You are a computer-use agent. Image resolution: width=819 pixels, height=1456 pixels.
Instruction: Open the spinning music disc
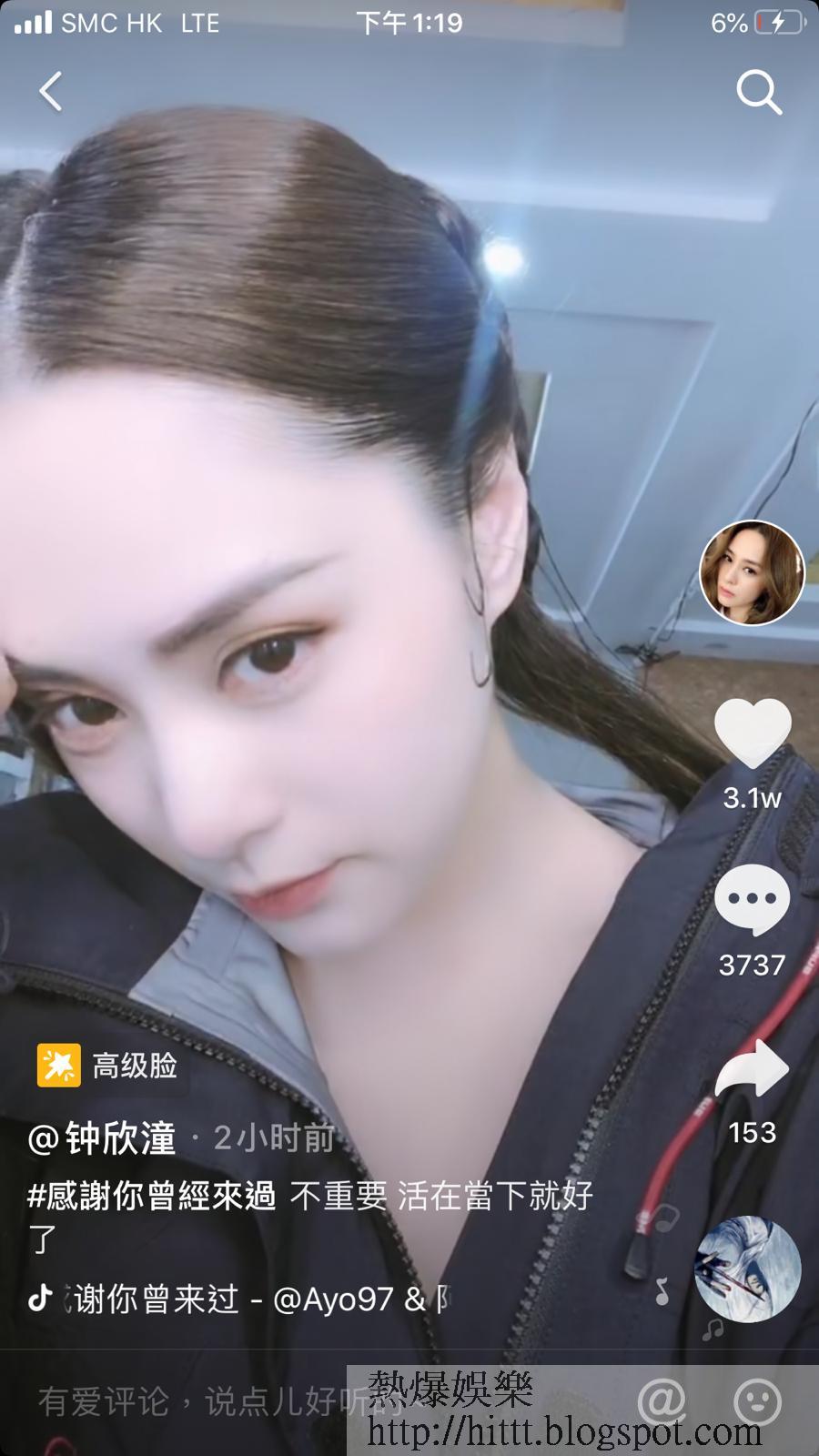(x=747, y=1269)
